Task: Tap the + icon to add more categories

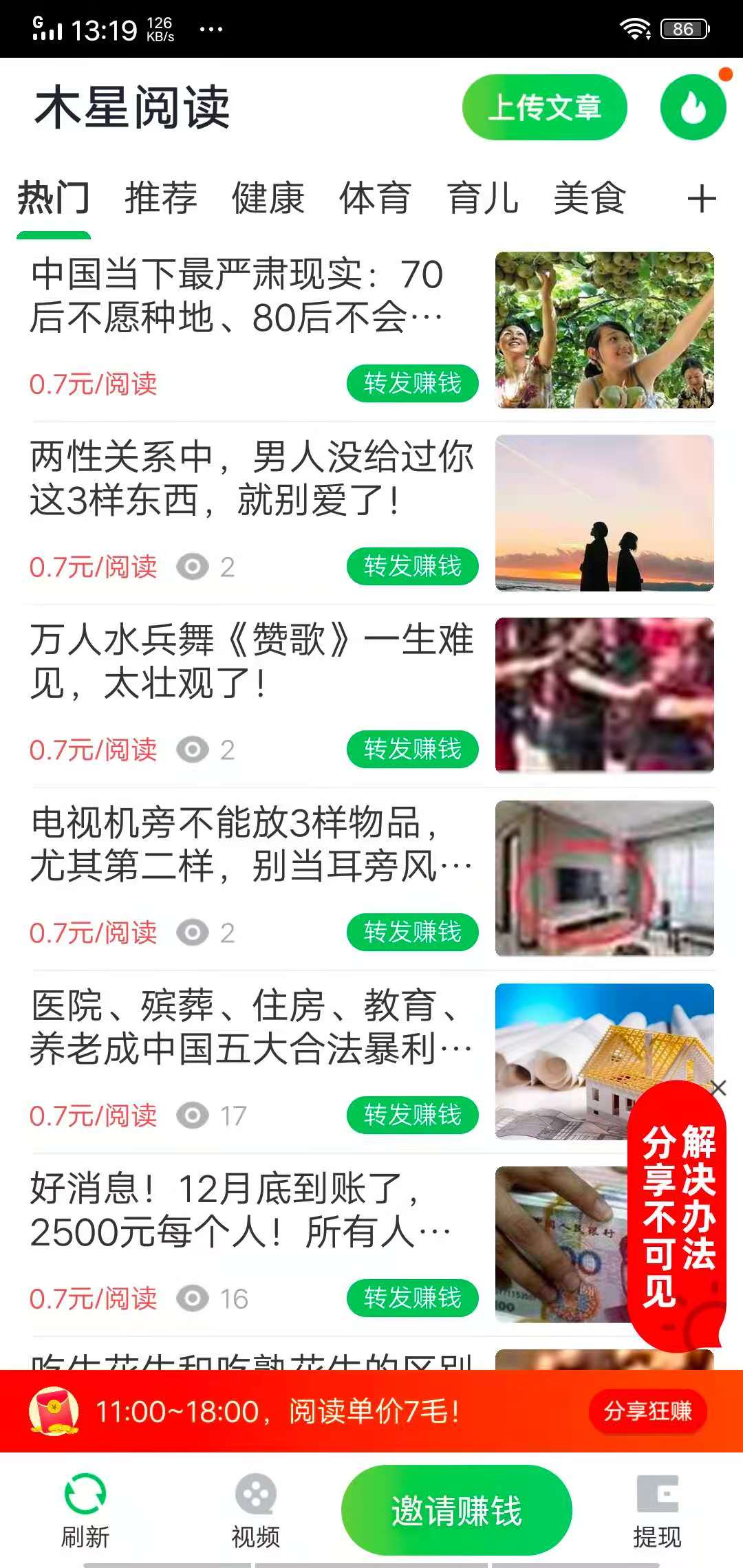Action: (702, 198)
